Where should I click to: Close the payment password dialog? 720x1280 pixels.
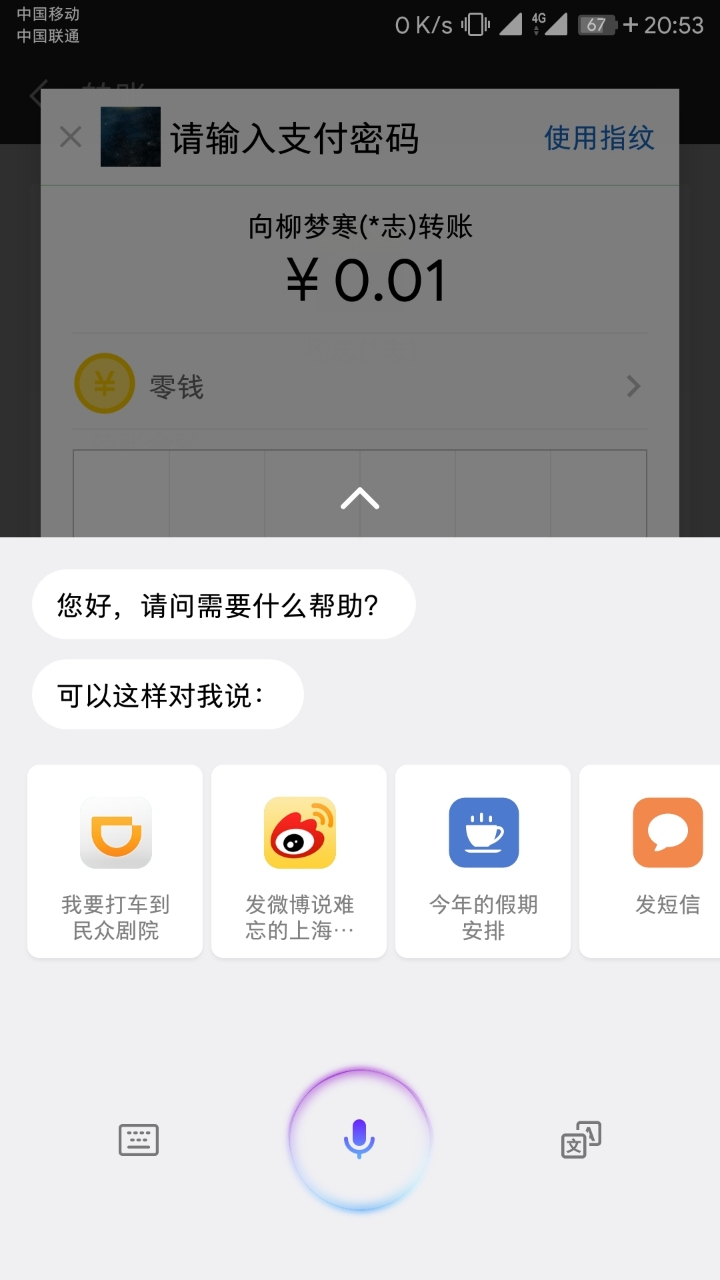click(x=70, y=137)
